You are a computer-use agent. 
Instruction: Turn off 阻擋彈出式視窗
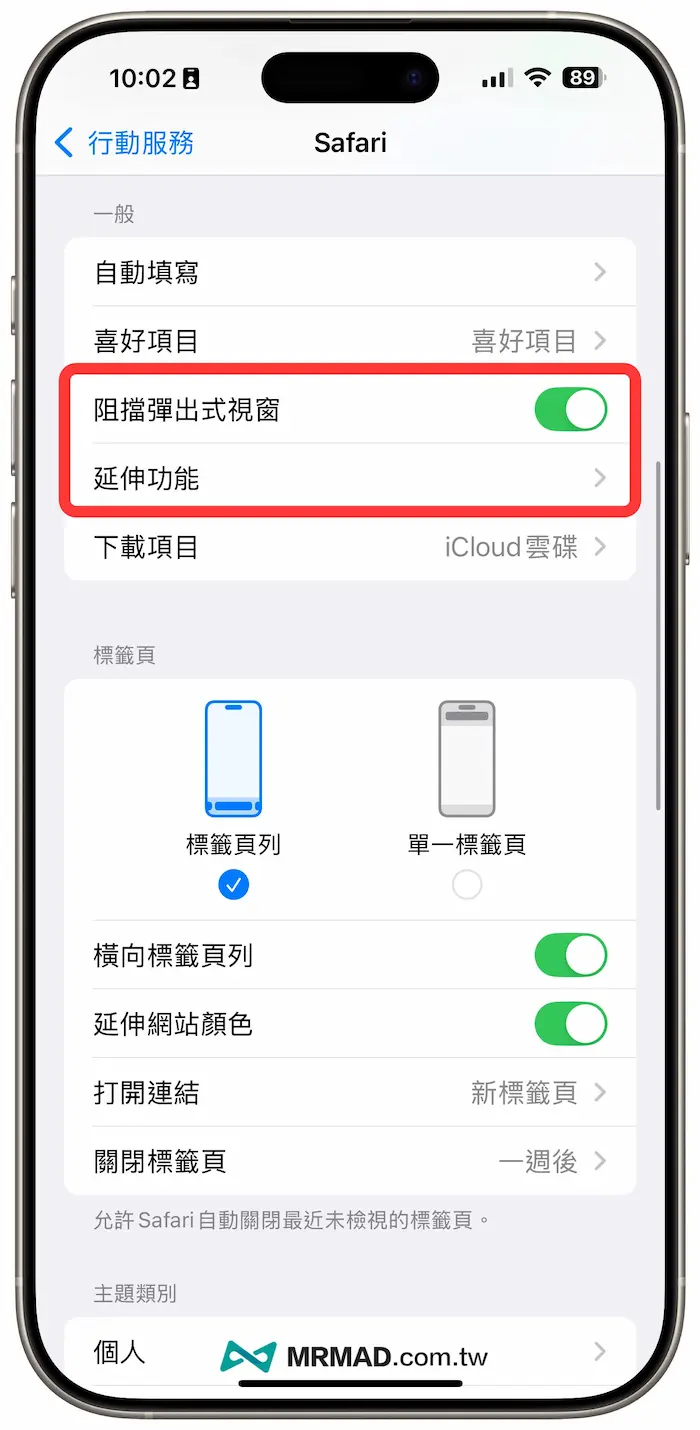point(570,410)
